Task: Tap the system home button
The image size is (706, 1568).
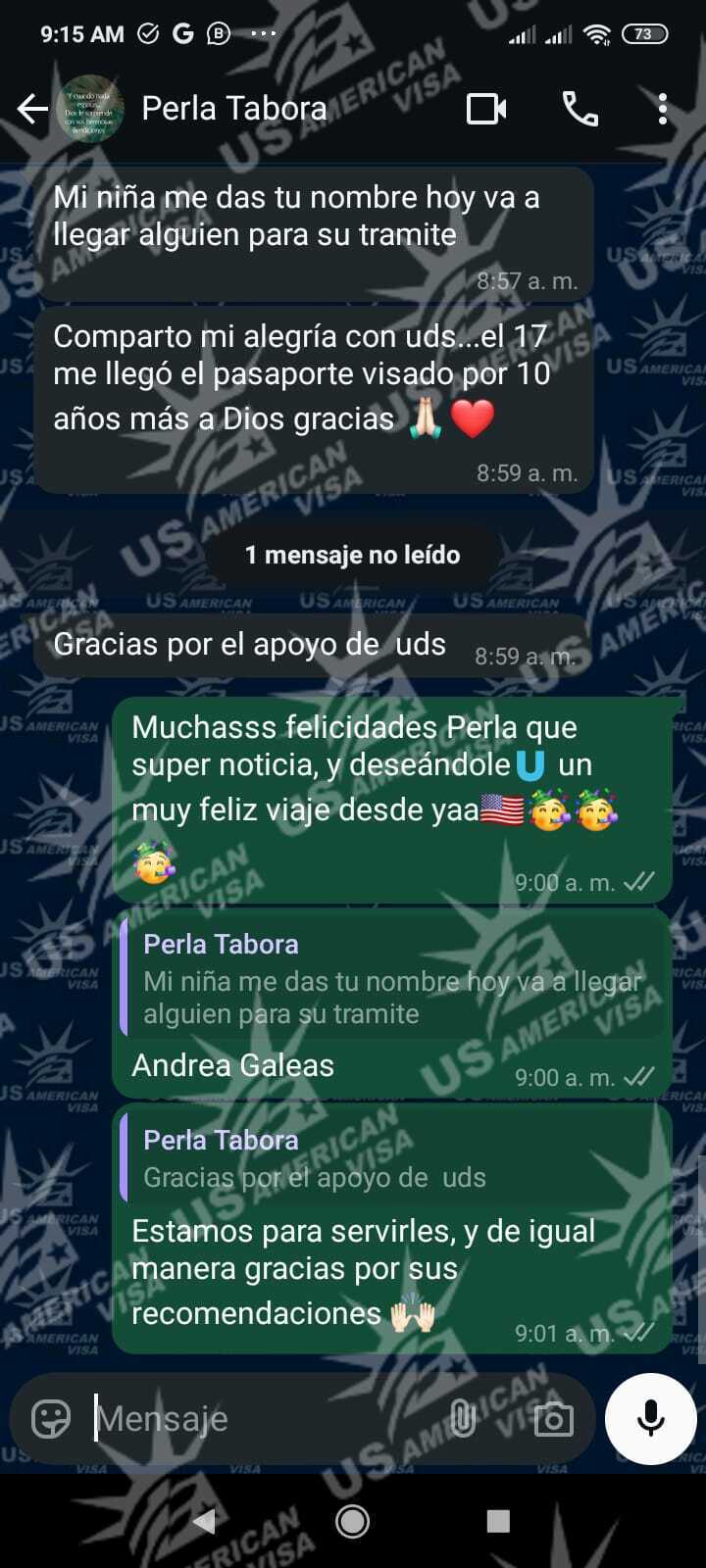Action: (x=353, y=1521)
